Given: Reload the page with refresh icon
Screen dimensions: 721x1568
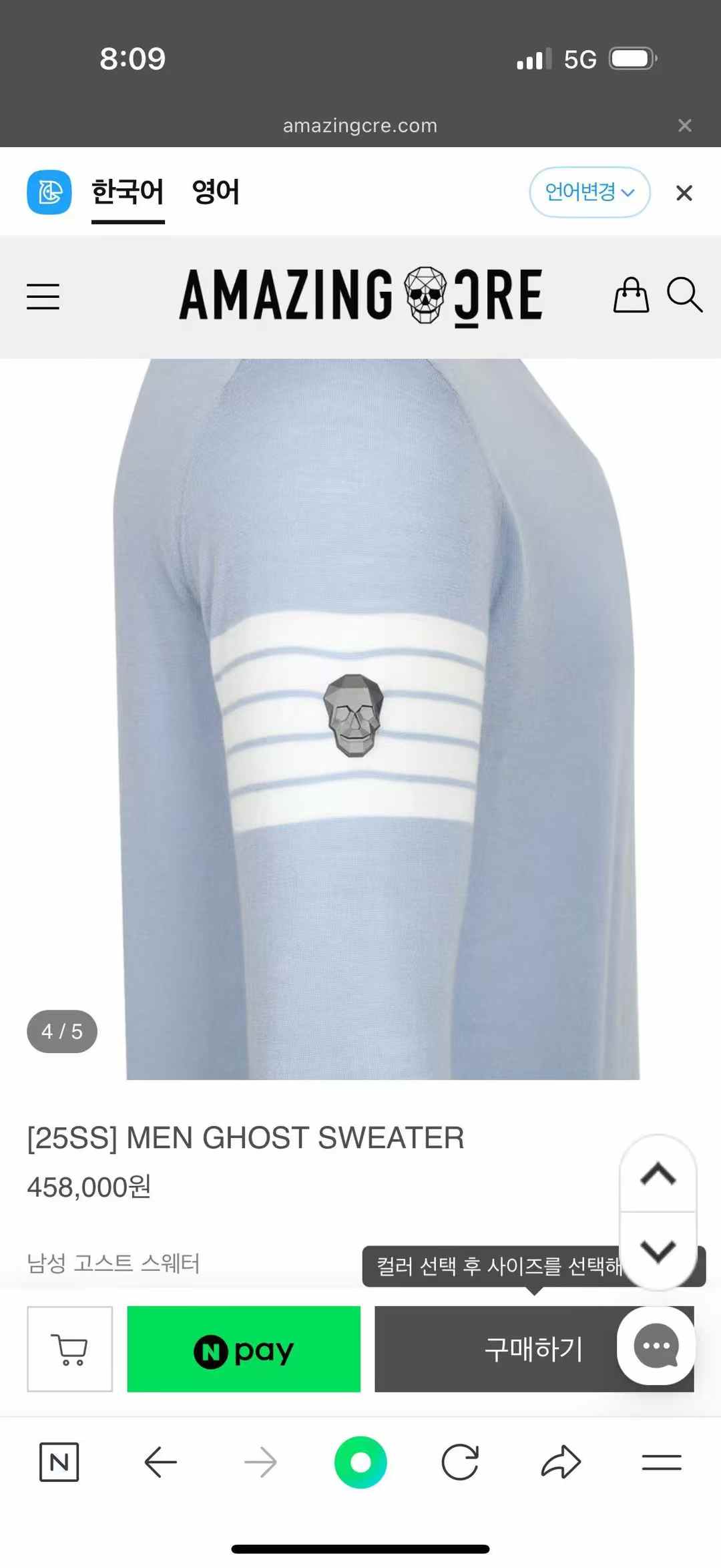Looking at the screenshot, I should tap(460, 1462).
